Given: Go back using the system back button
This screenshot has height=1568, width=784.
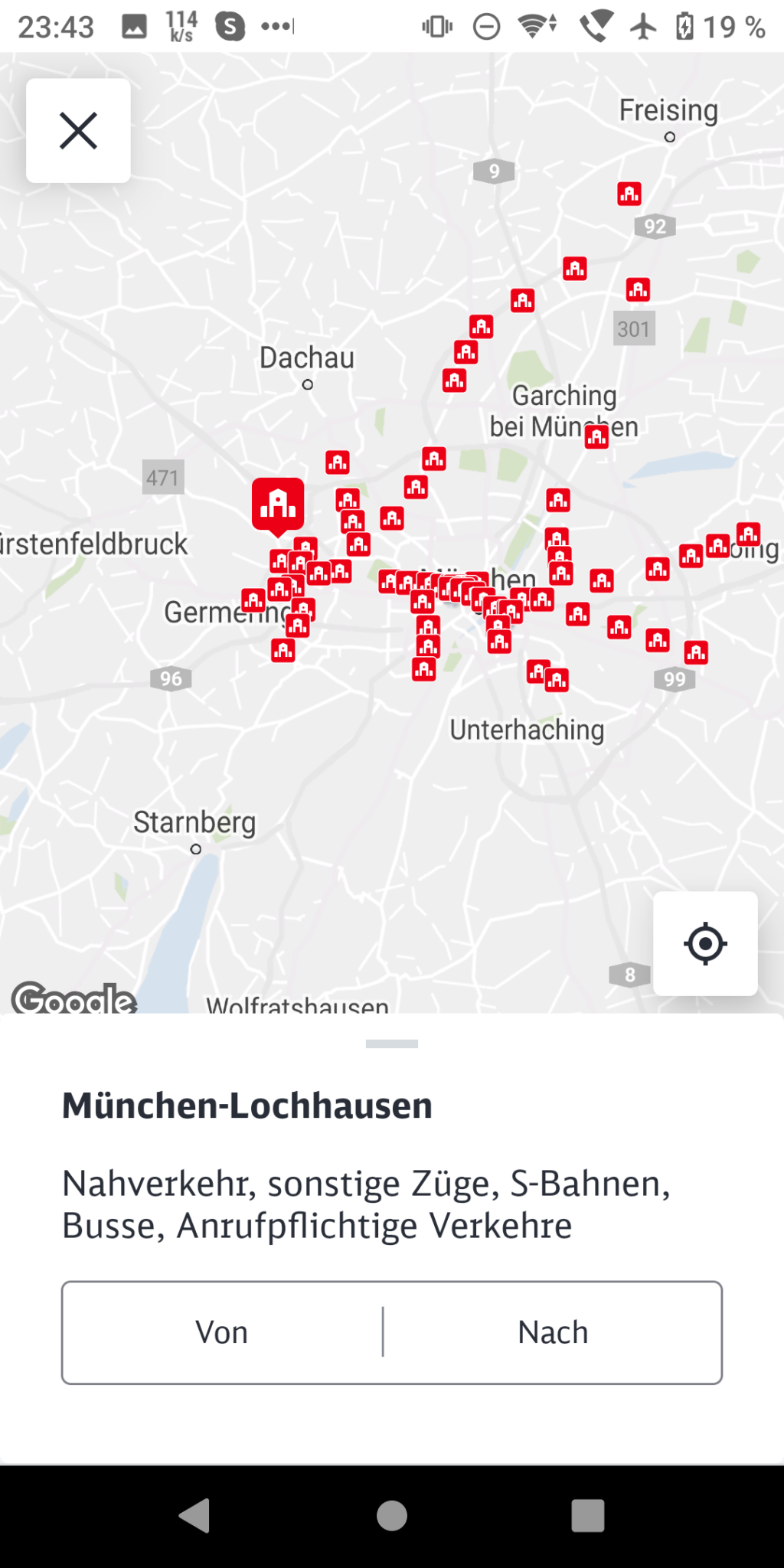Looking at the screenshot, I should pos(194,1515).
